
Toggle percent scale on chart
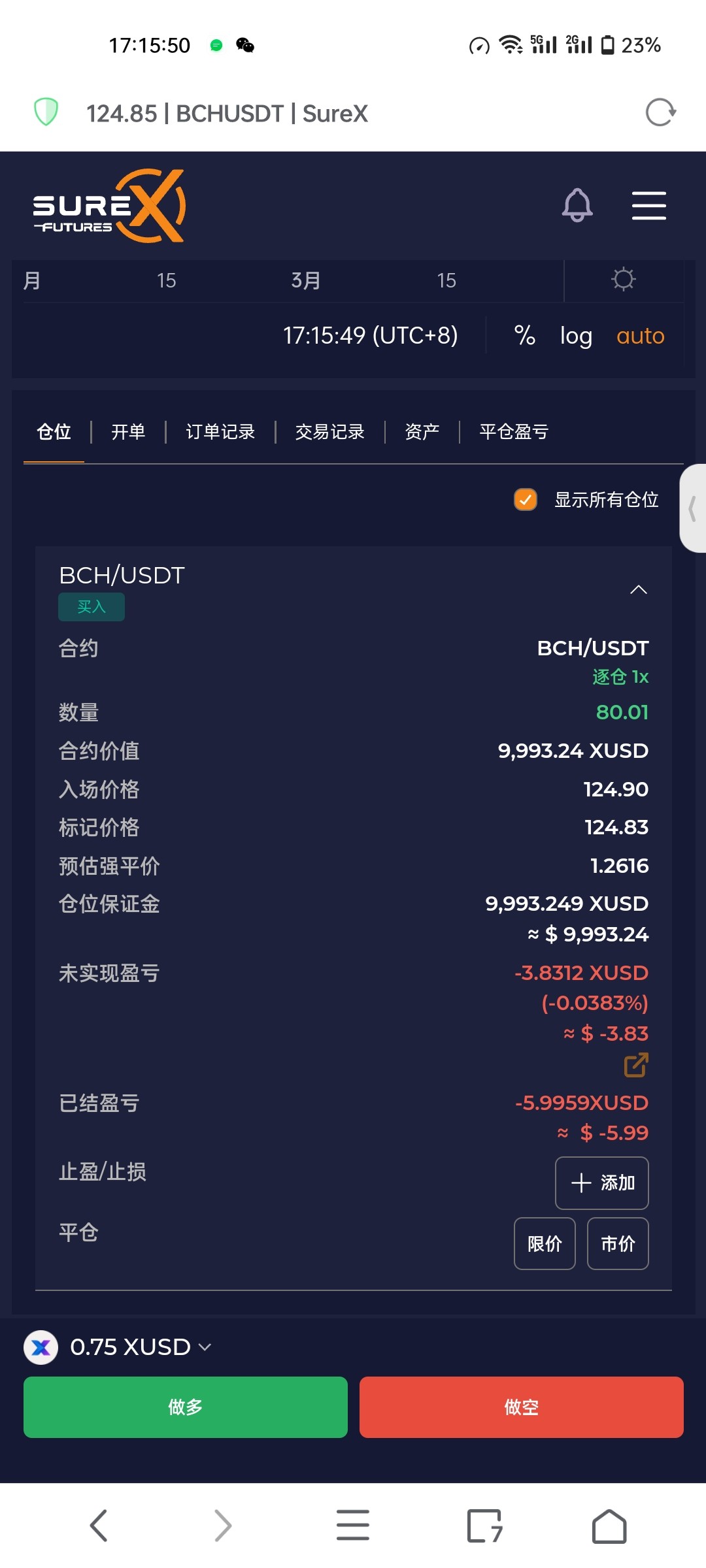coord(524,336)
